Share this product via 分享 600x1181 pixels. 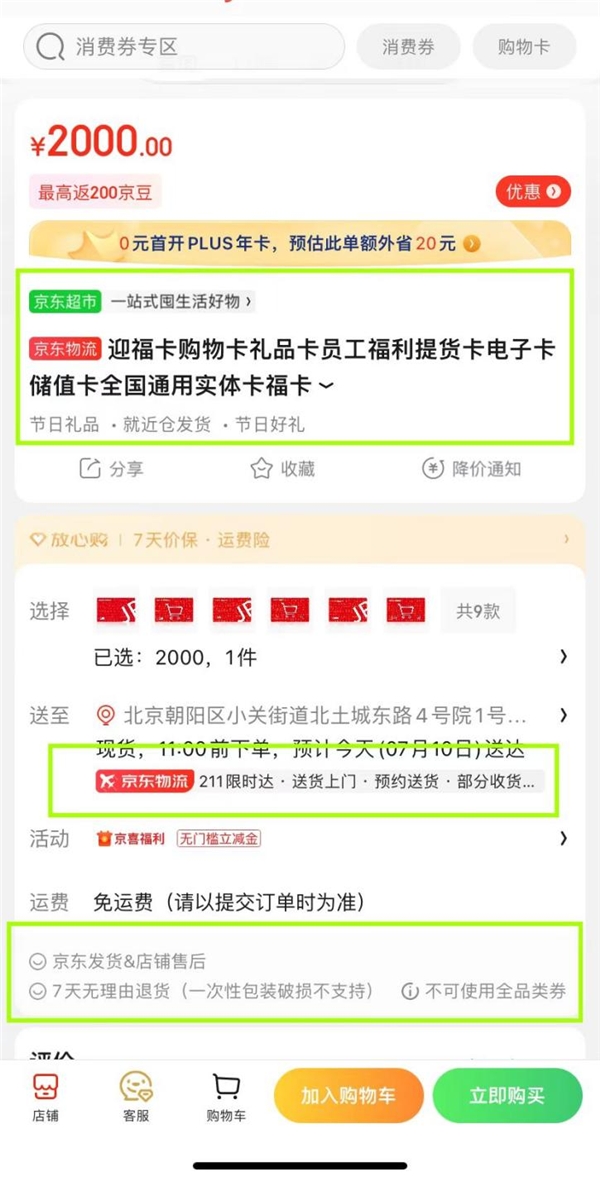coord(111,468)
